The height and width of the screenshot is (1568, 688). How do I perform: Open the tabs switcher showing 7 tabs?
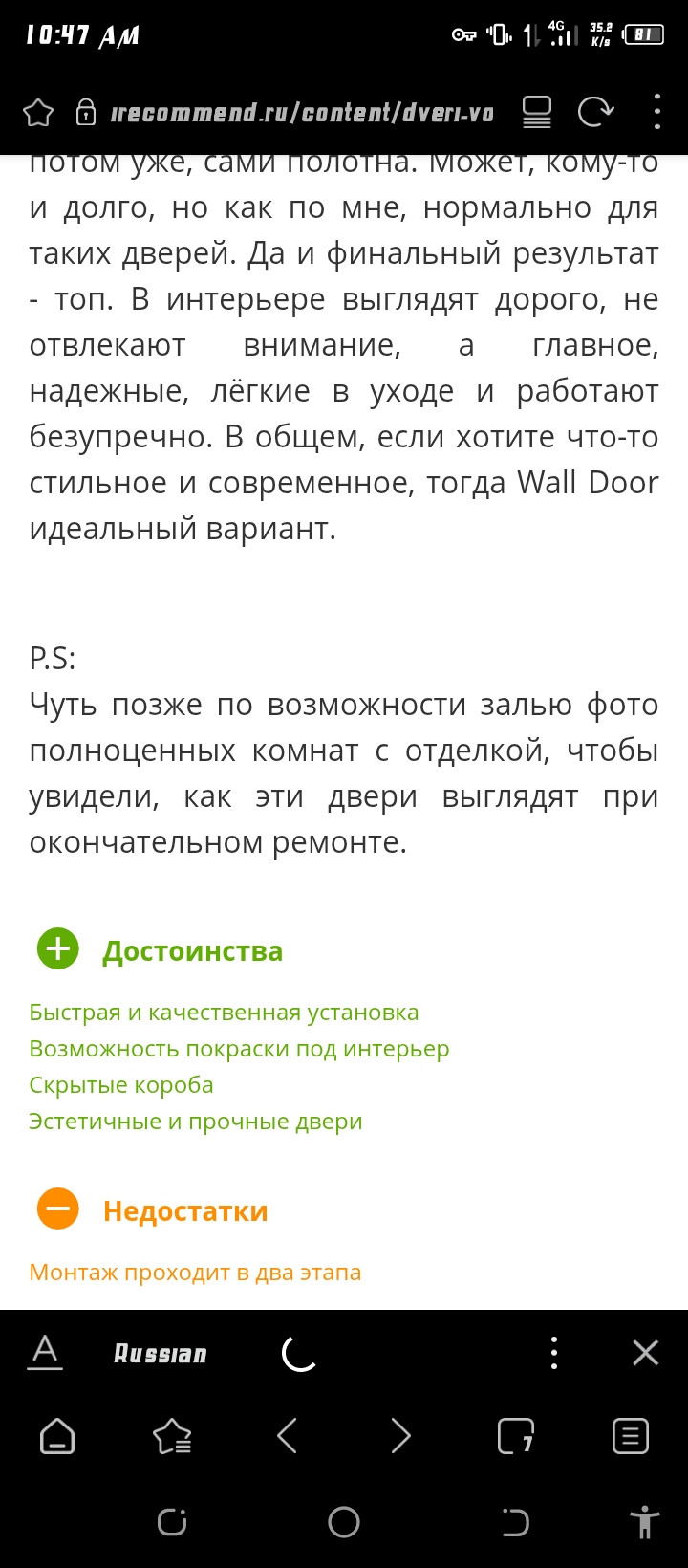[516, 1436]
